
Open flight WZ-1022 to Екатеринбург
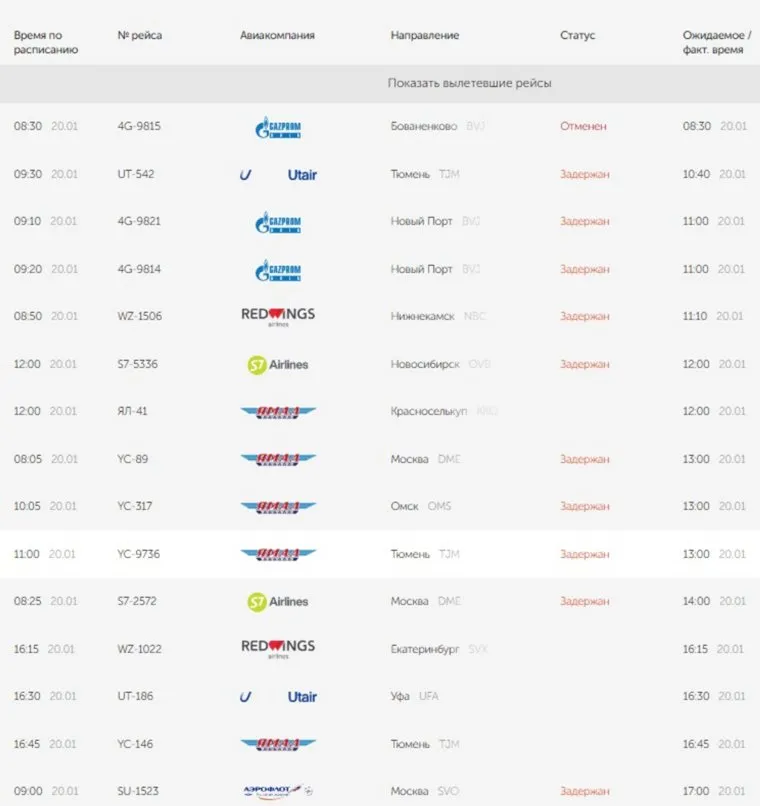pyautogui.click(x=139, y=649)
